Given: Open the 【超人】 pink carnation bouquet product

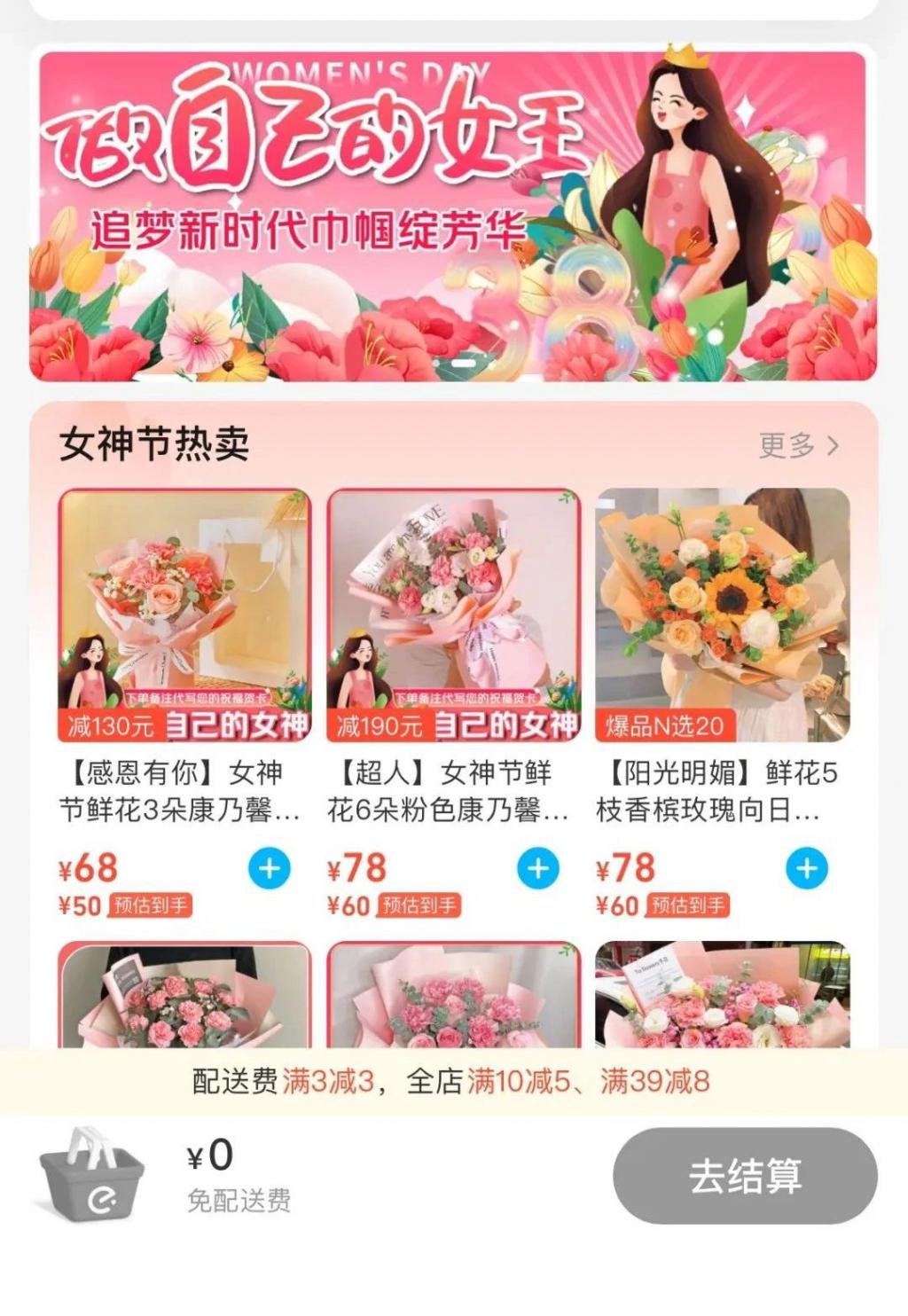Looking at the screenshot, I should pos(453,615).
